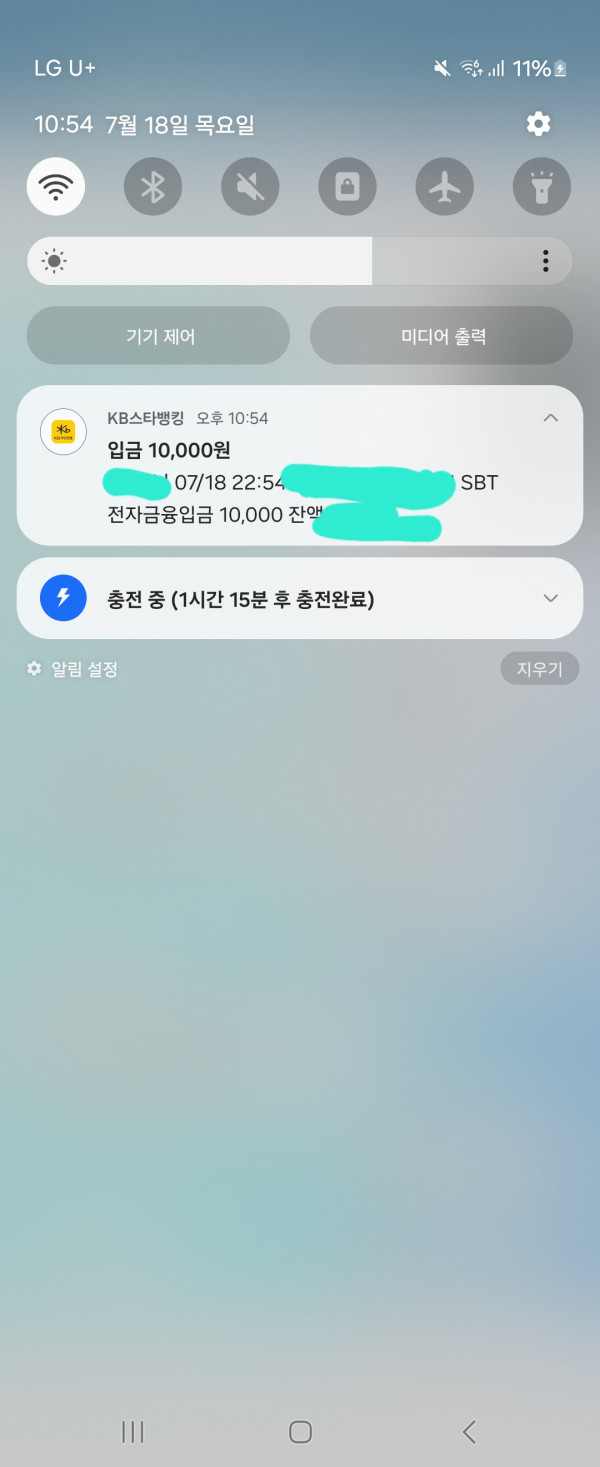
Task: Switch on the flashlight
Action: point(541,187)
